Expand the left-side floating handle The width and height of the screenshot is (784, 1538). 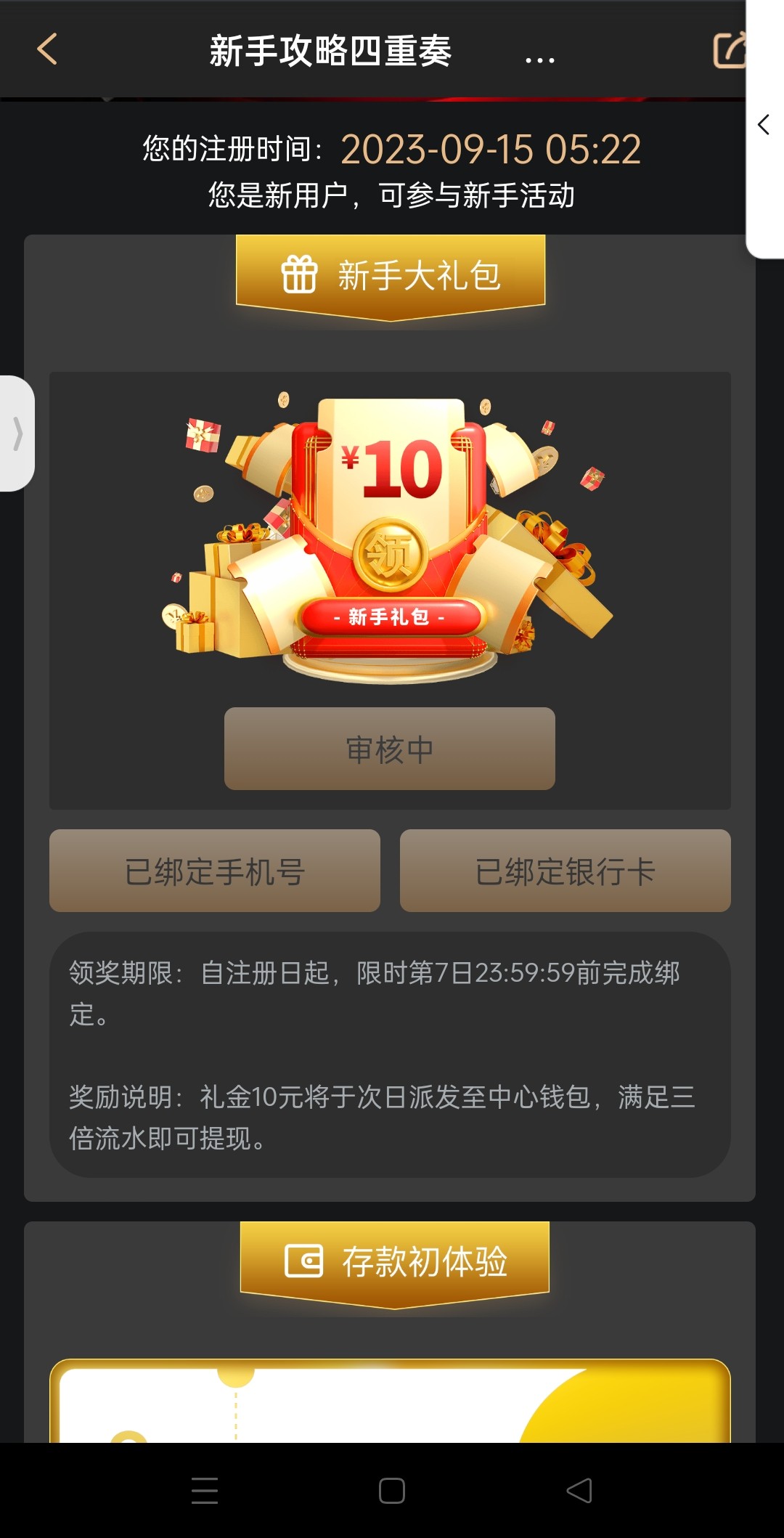click(x=17, y=434)
